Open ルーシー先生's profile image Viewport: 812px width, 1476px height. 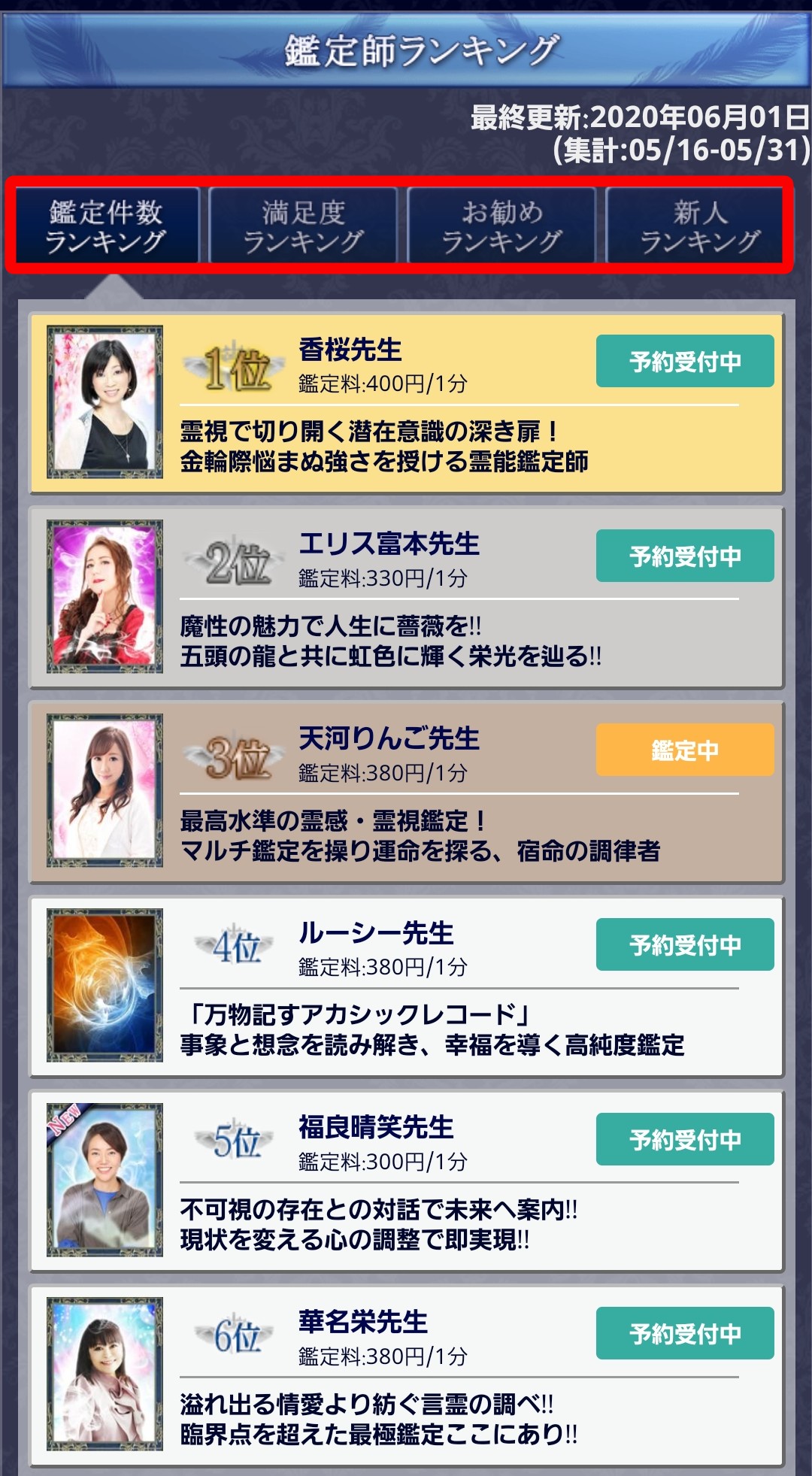(105, 985)
